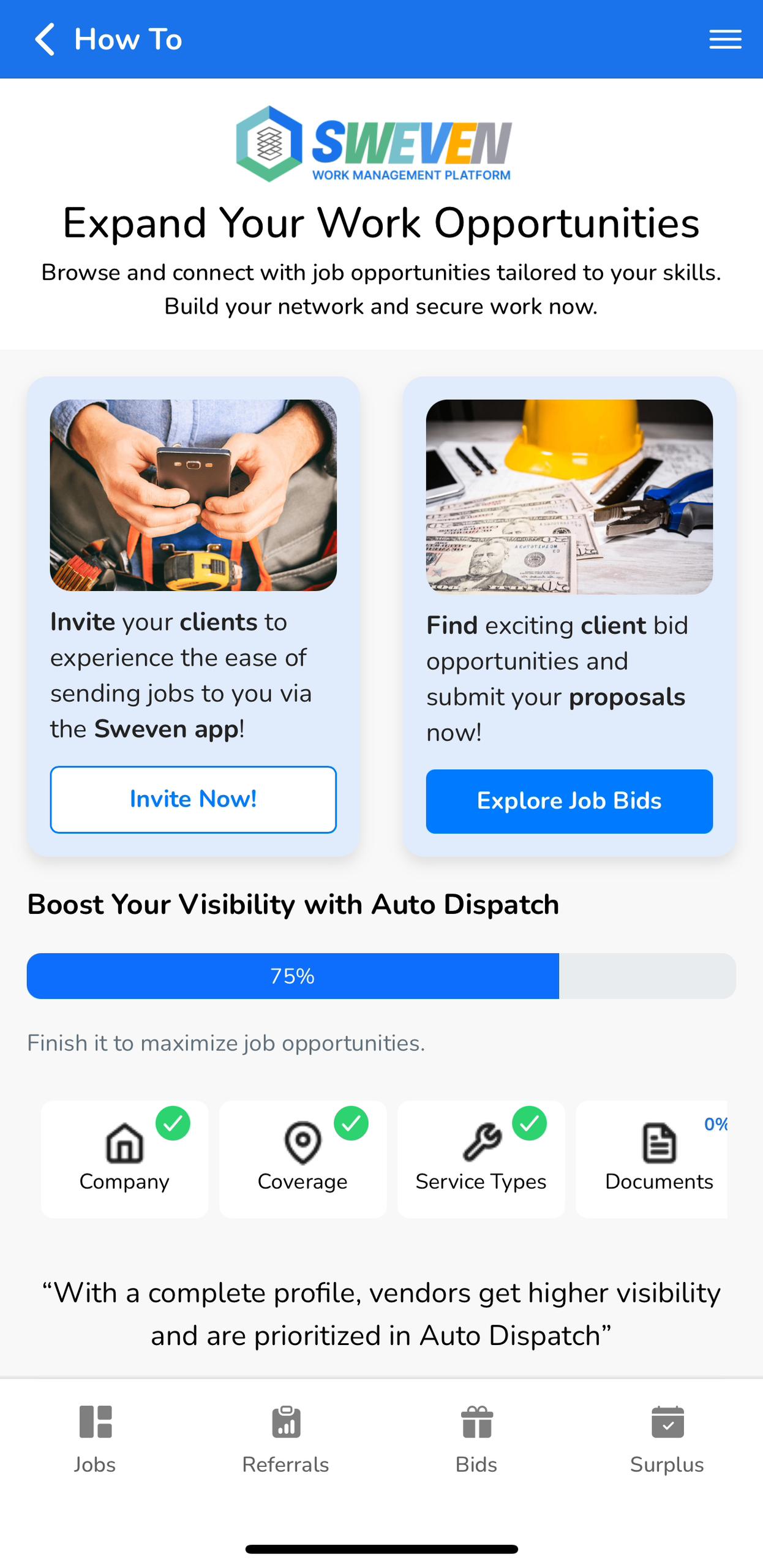Viewport: 763px width, 1568px height.
Task: Tap the Invite Now! button
Action: (x=193, y=799)
